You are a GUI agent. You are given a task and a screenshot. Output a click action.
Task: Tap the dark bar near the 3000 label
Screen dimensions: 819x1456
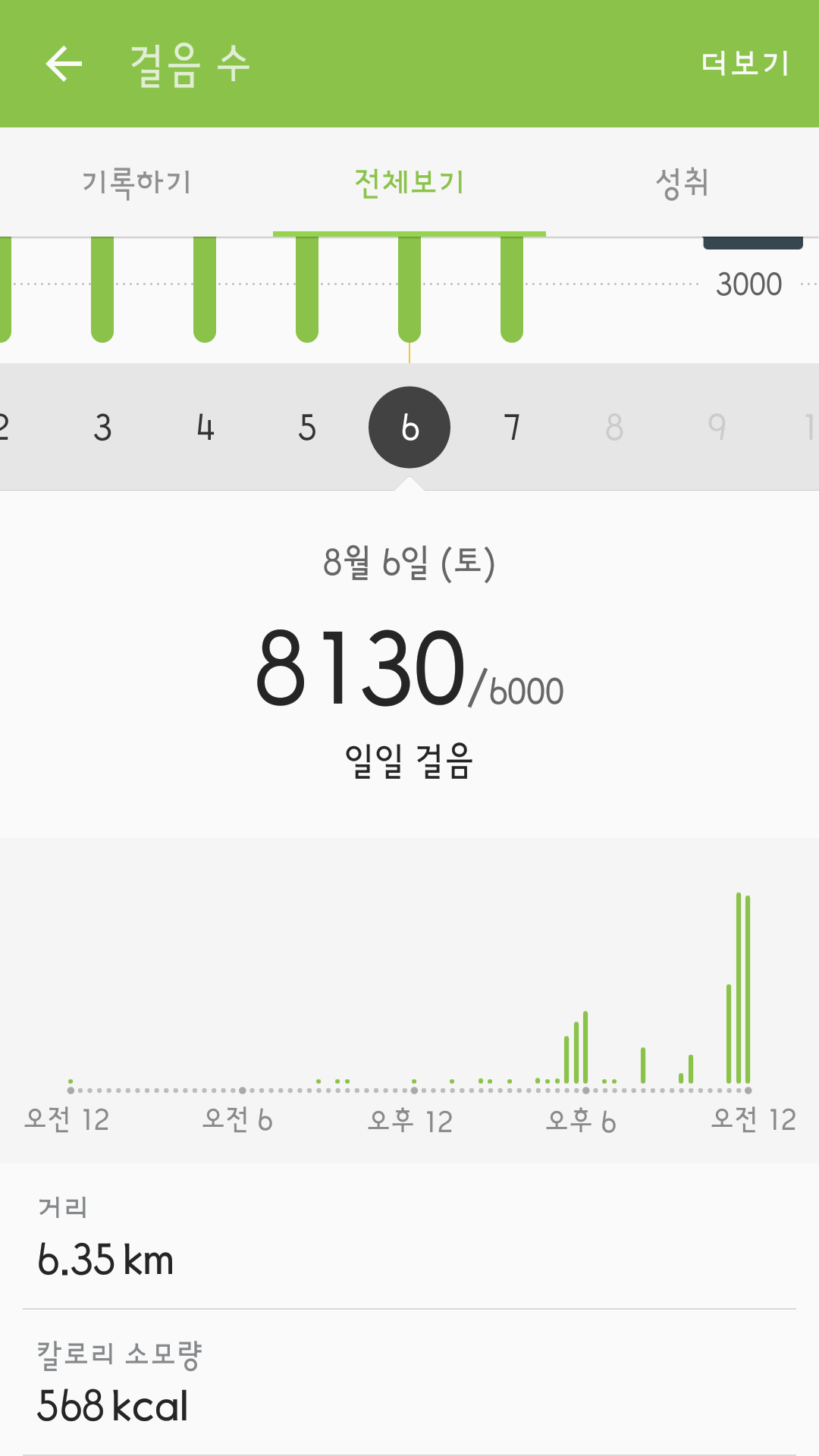tap(753, 243)
